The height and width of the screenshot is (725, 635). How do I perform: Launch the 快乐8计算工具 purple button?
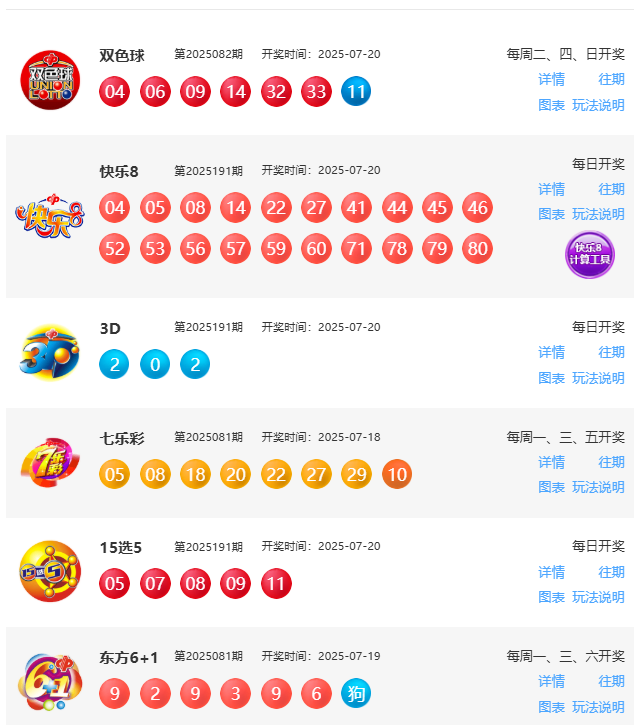tap(590, 255)
